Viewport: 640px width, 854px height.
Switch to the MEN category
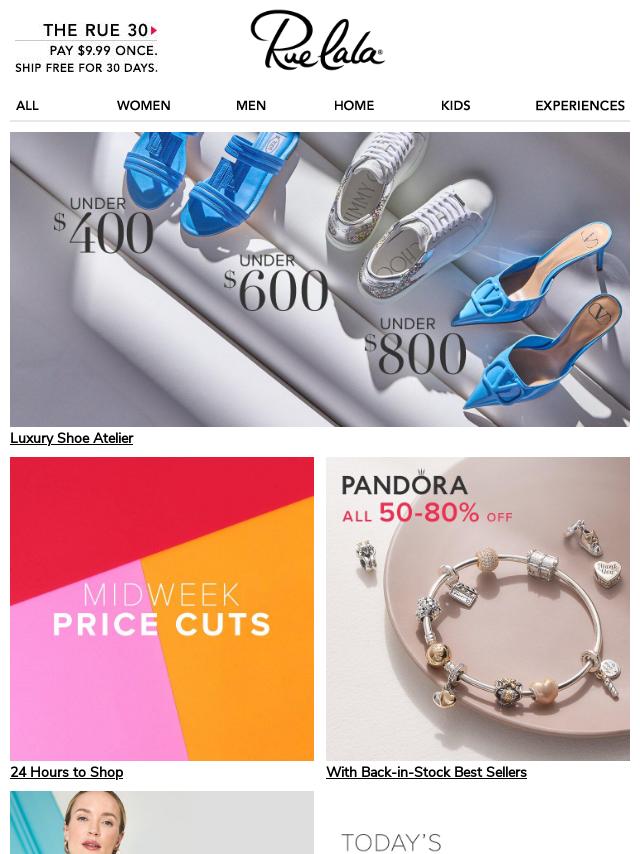pyautogui.click(x=251, y=105)
